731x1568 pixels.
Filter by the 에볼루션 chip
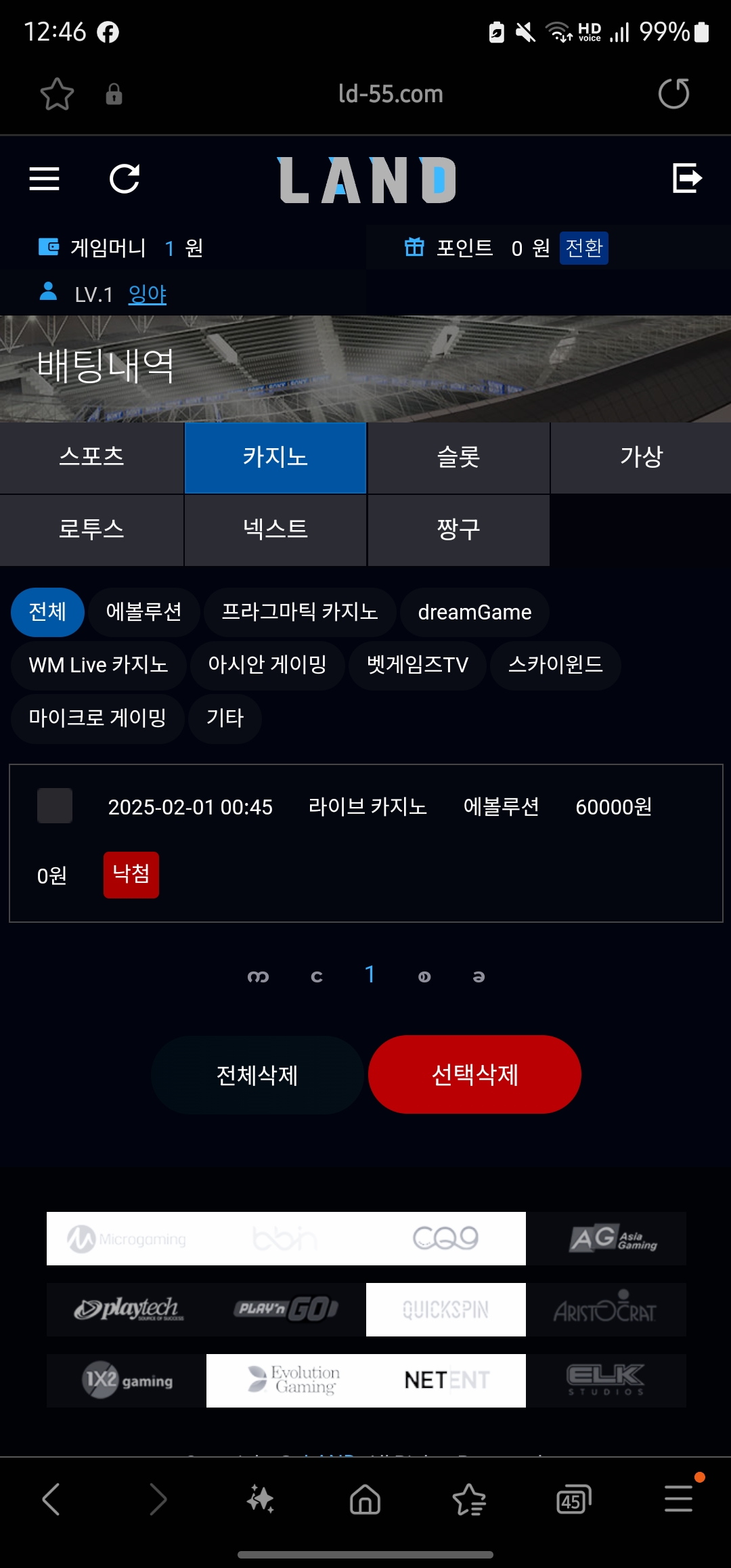tap(143, 612)
